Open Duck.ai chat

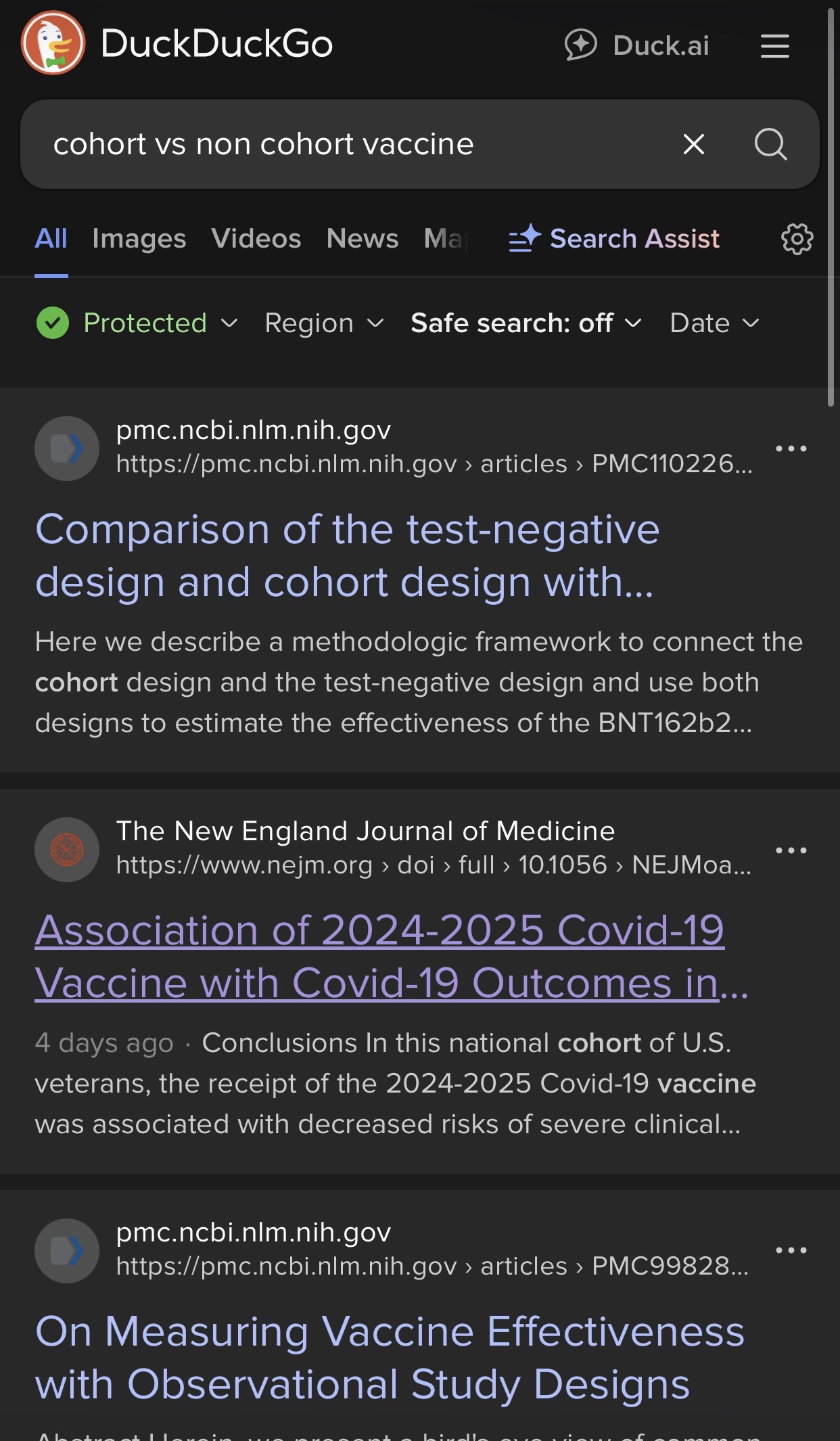tap(636, 45)
